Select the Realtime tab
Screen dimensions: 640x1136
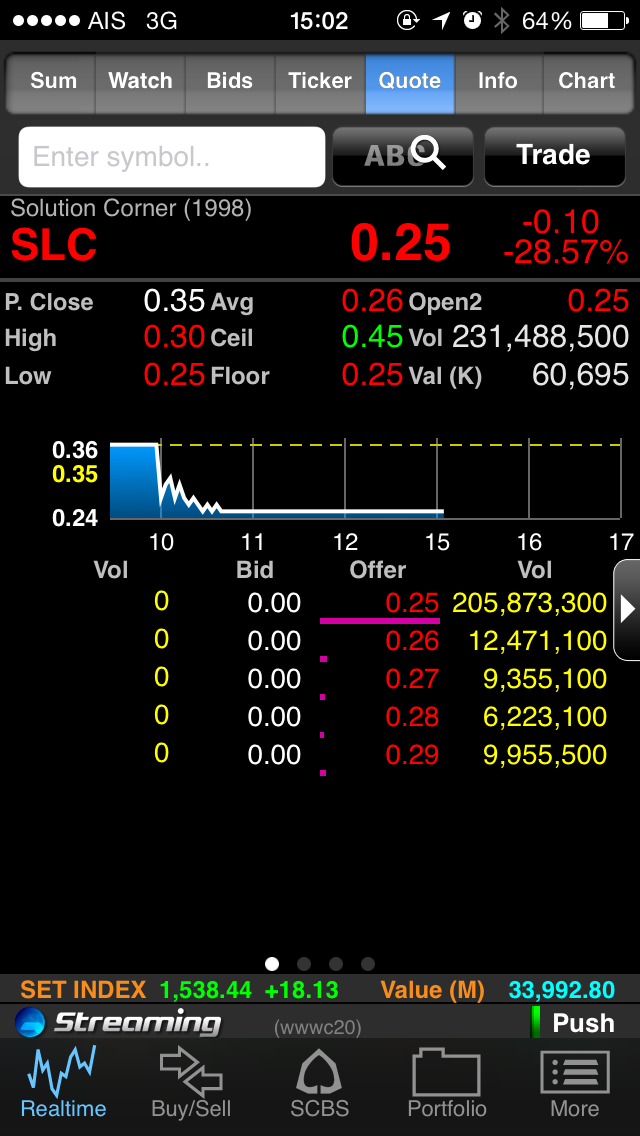point(63,1082)
